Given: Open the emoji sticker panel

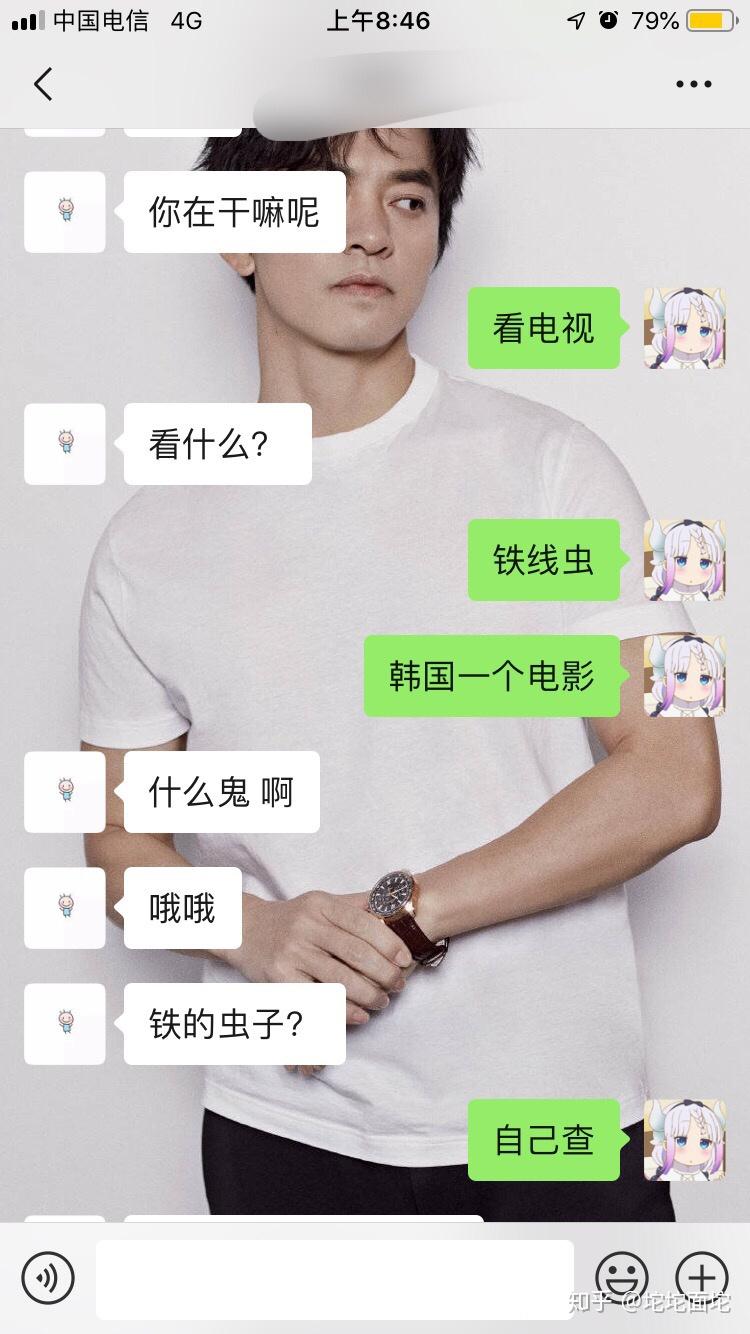Looking at the screenshot, I should point(622,1277).
